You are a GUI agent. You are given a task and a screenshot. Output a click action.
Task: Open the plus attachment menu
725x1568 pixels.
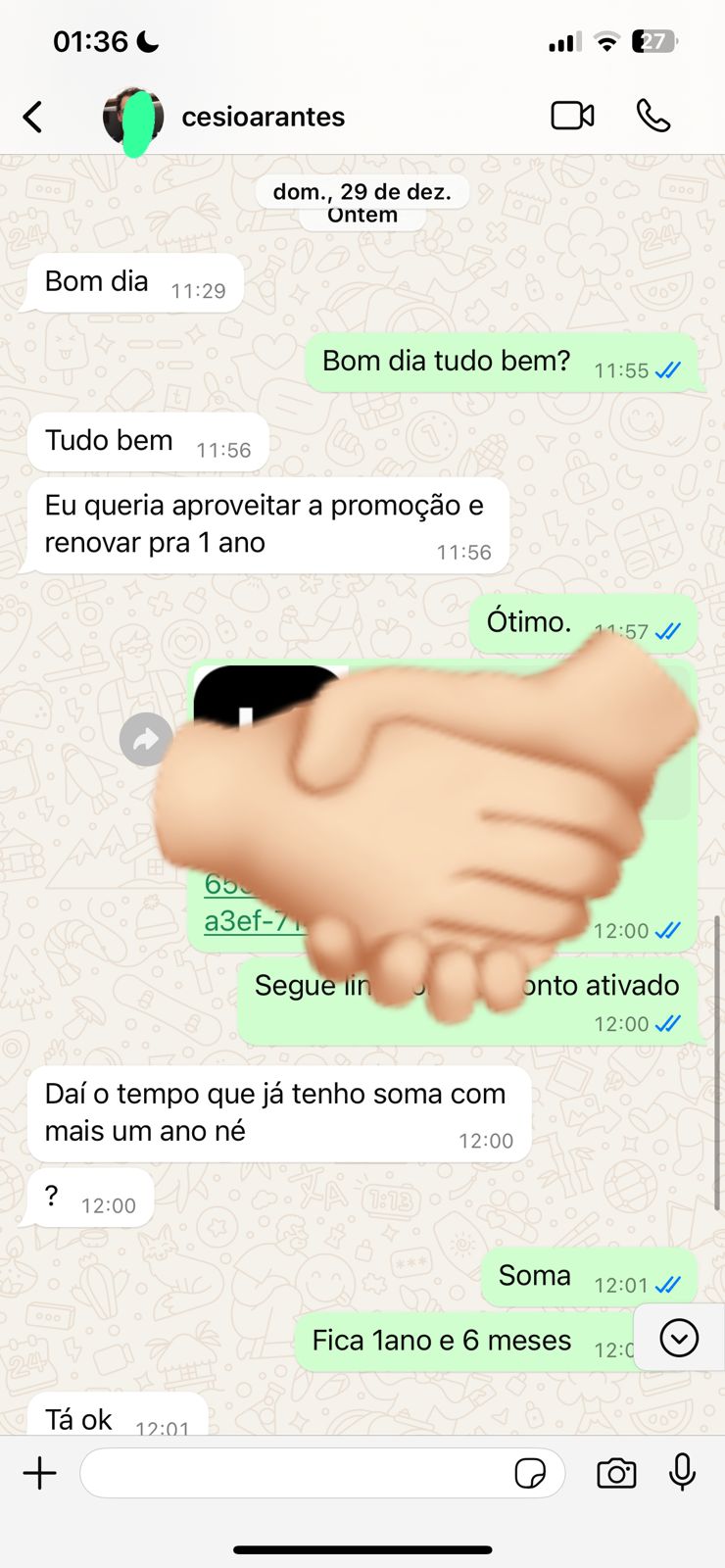(x=40, y=1473)
